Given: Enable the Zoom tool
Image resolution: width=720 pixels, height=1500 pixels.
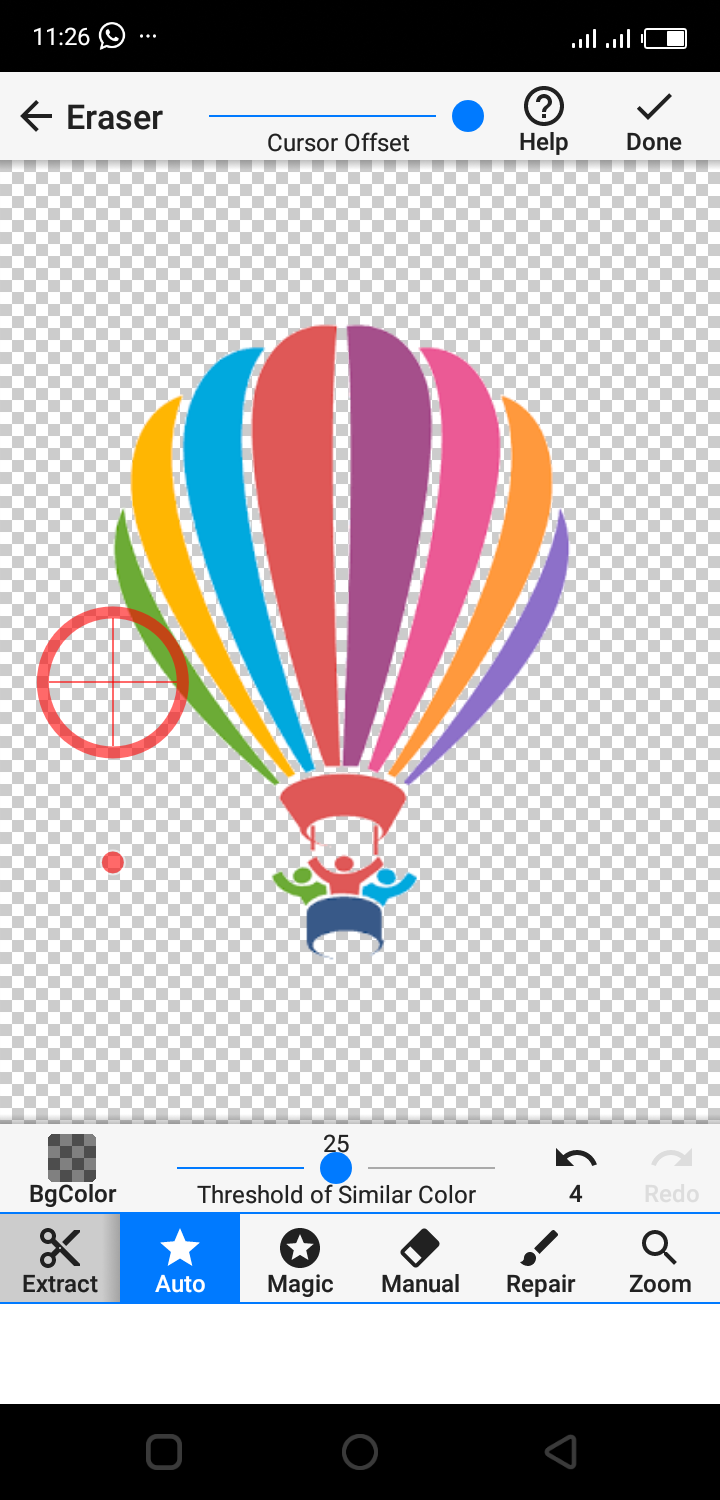Looking at the screenshot, I should pos(660,1258).
